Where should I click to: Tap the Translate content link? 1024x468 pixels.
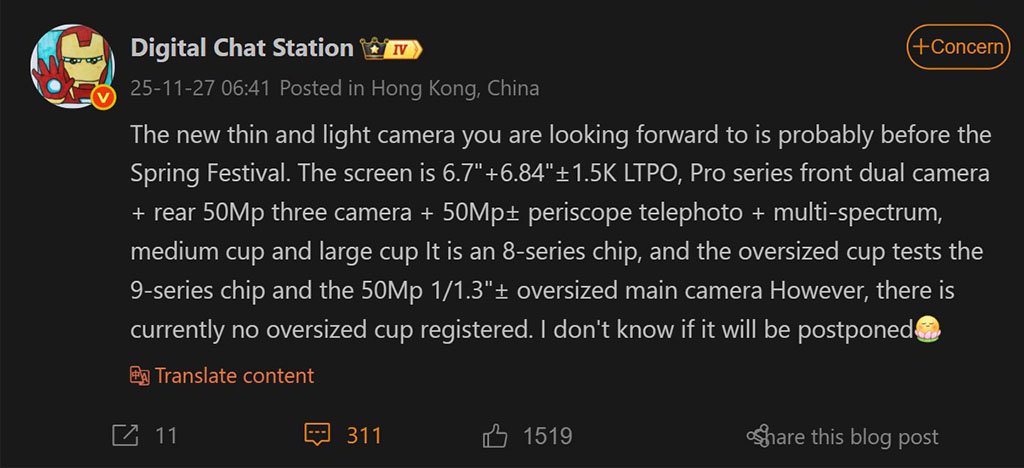point(222,376)
